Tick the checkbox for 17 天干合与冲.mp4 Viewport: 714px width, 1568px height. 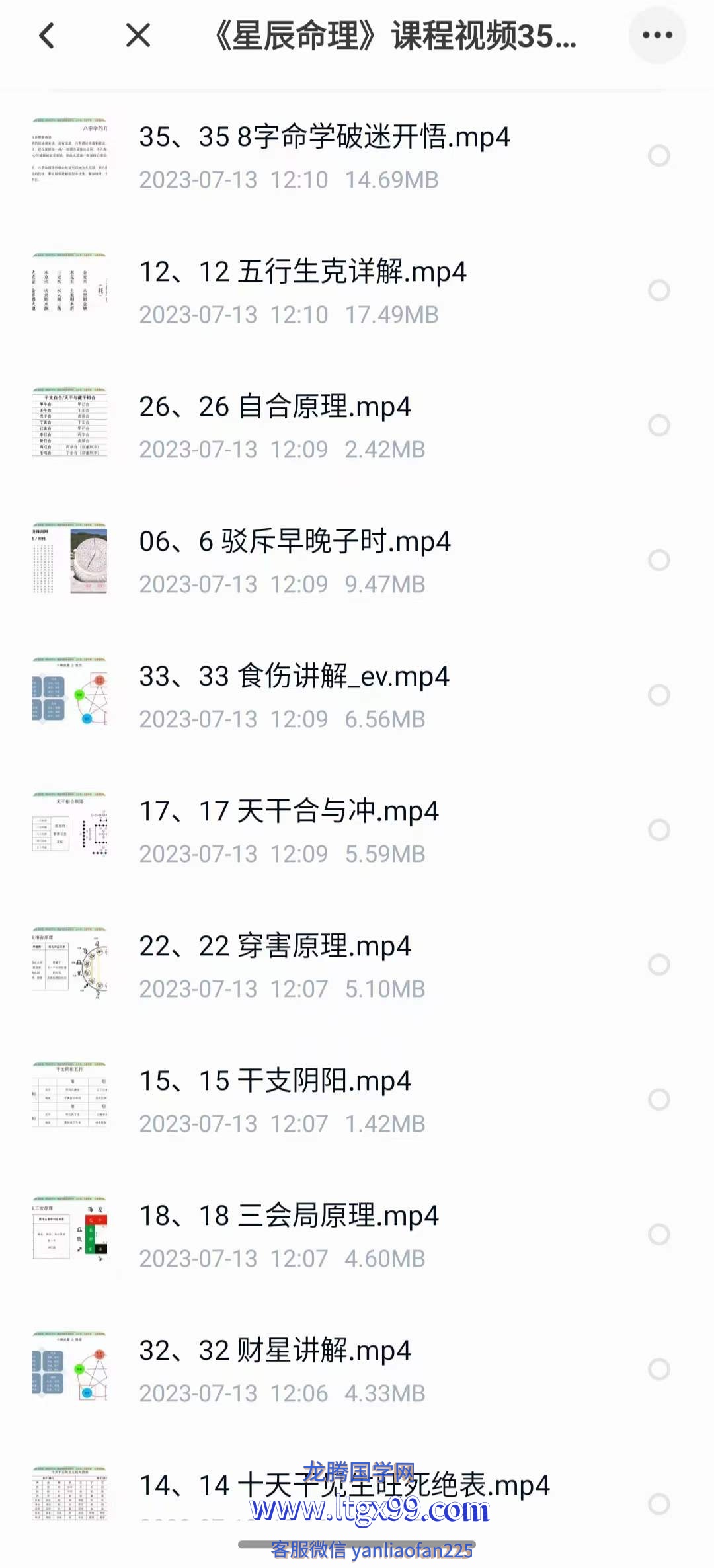click(658, 830)
